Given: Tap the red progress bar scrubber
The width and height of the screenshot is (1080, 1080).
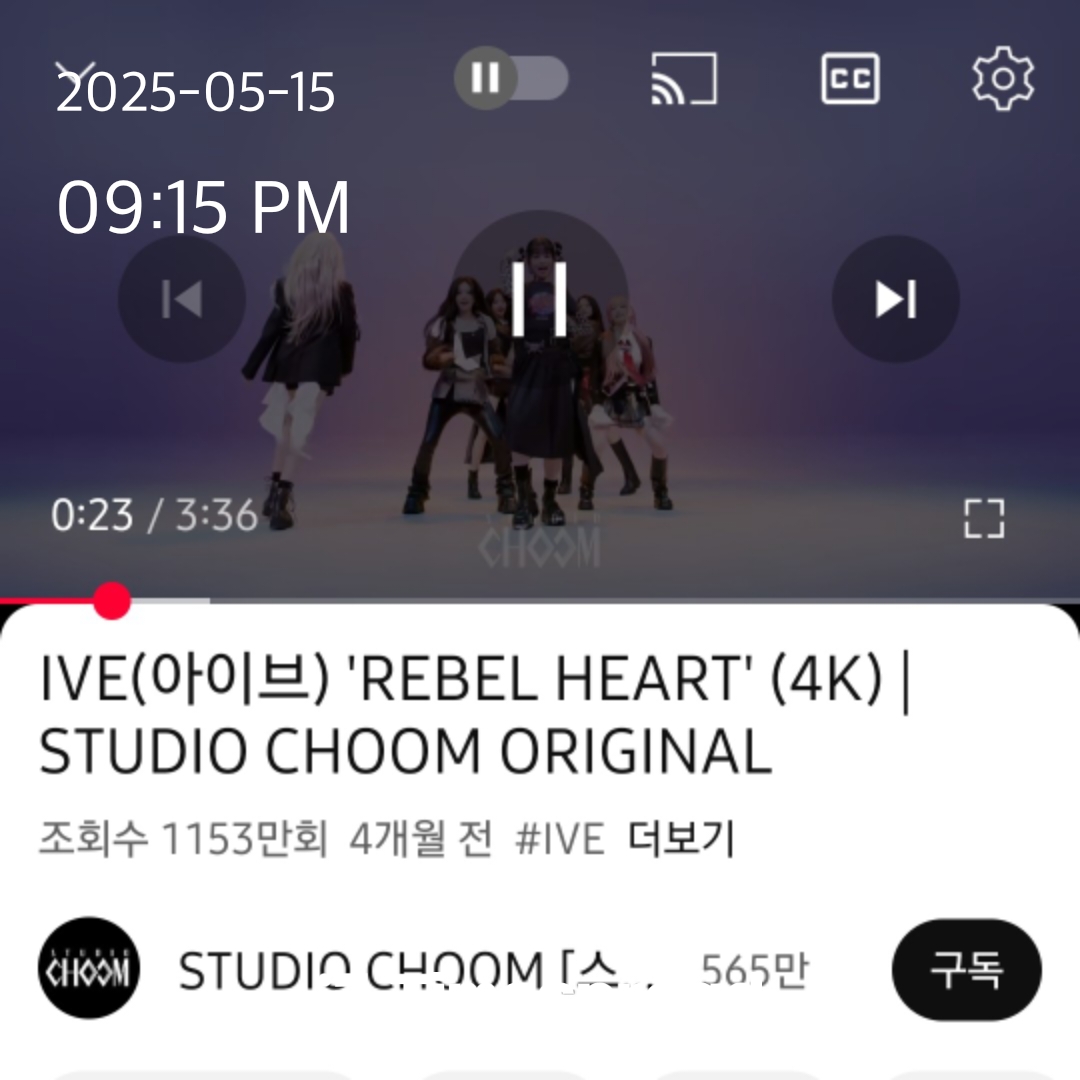Looking at the screenshot, I should [112, 601].
